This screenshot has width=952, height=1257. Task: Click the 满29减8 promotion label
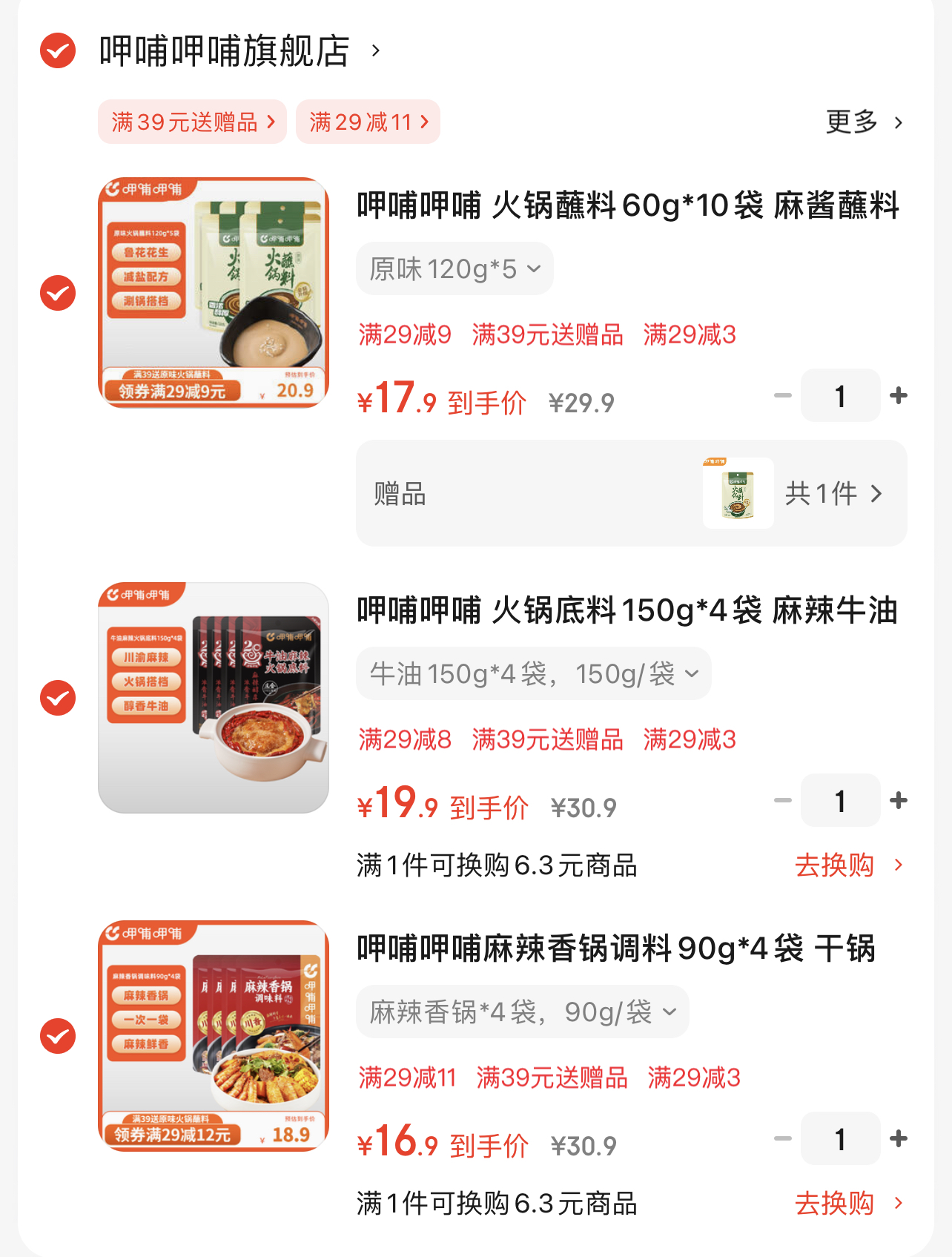[404, 739]
